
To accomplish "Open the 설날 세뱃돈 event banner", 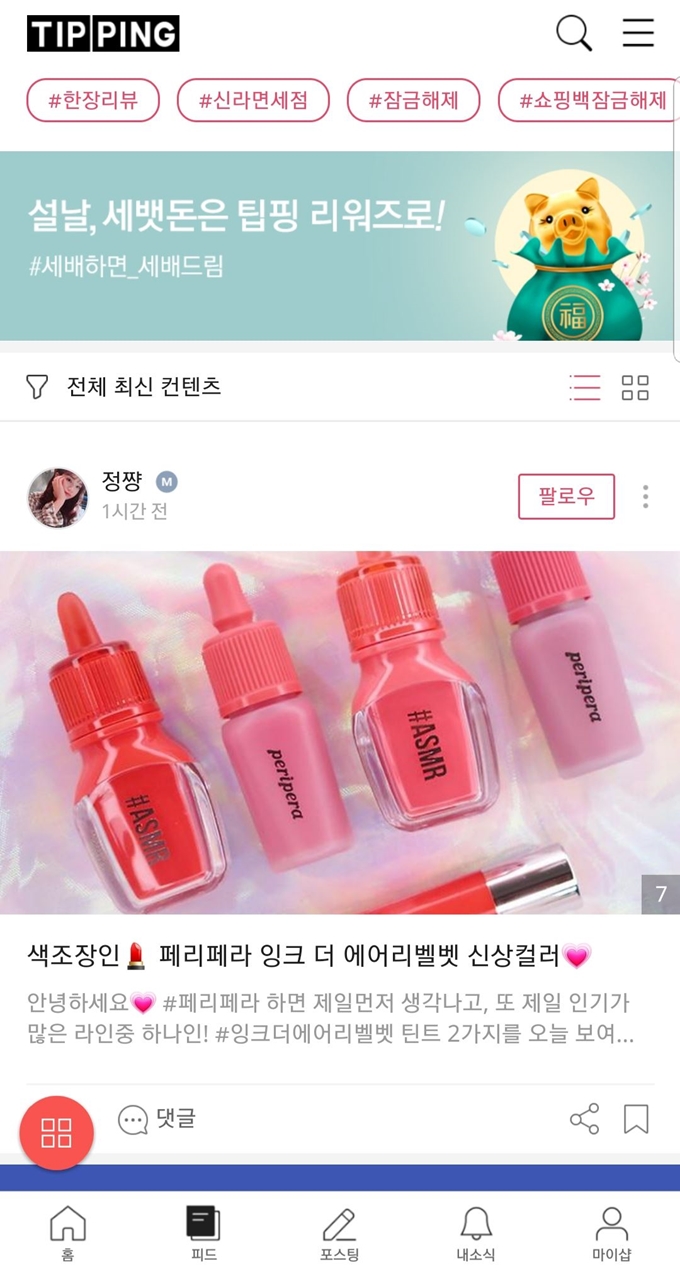I will point(340,246).
